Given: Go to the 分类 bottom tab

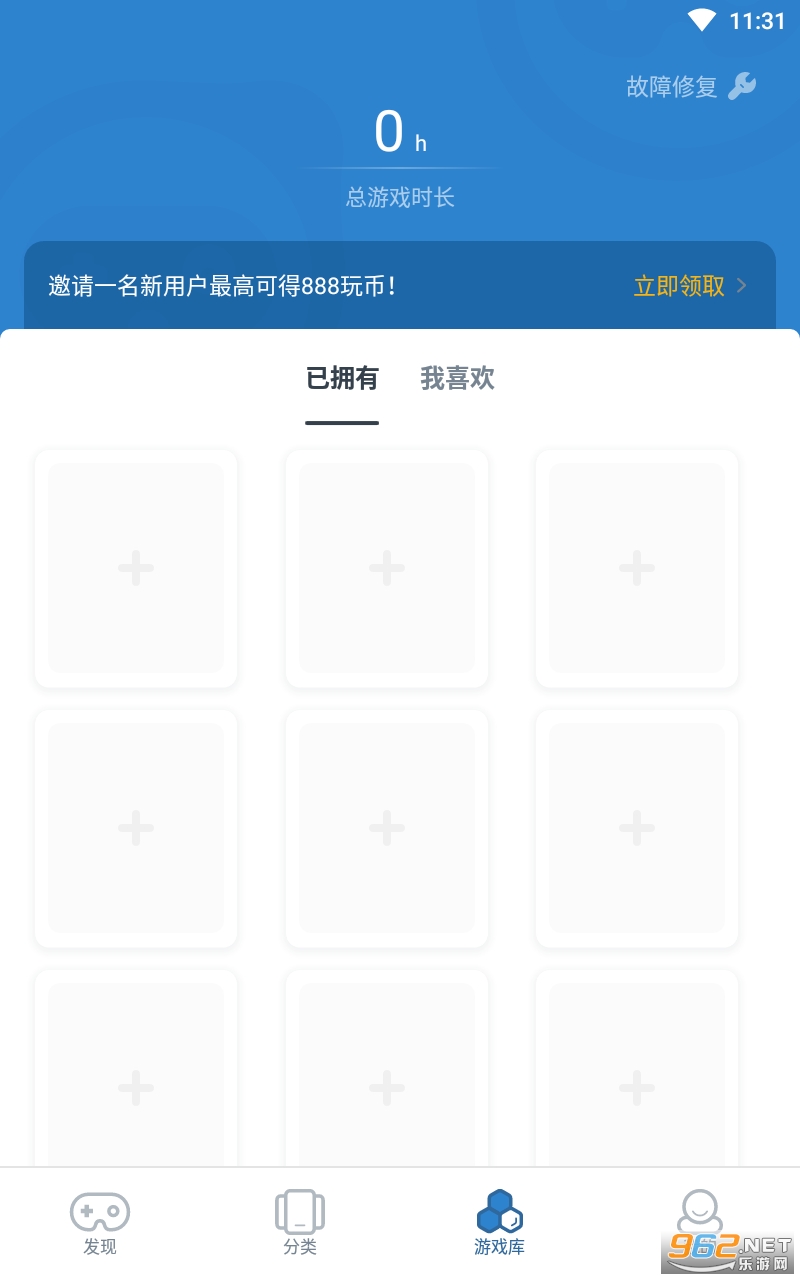Looking at the screenshot, I should click(x=300, y=1222).
